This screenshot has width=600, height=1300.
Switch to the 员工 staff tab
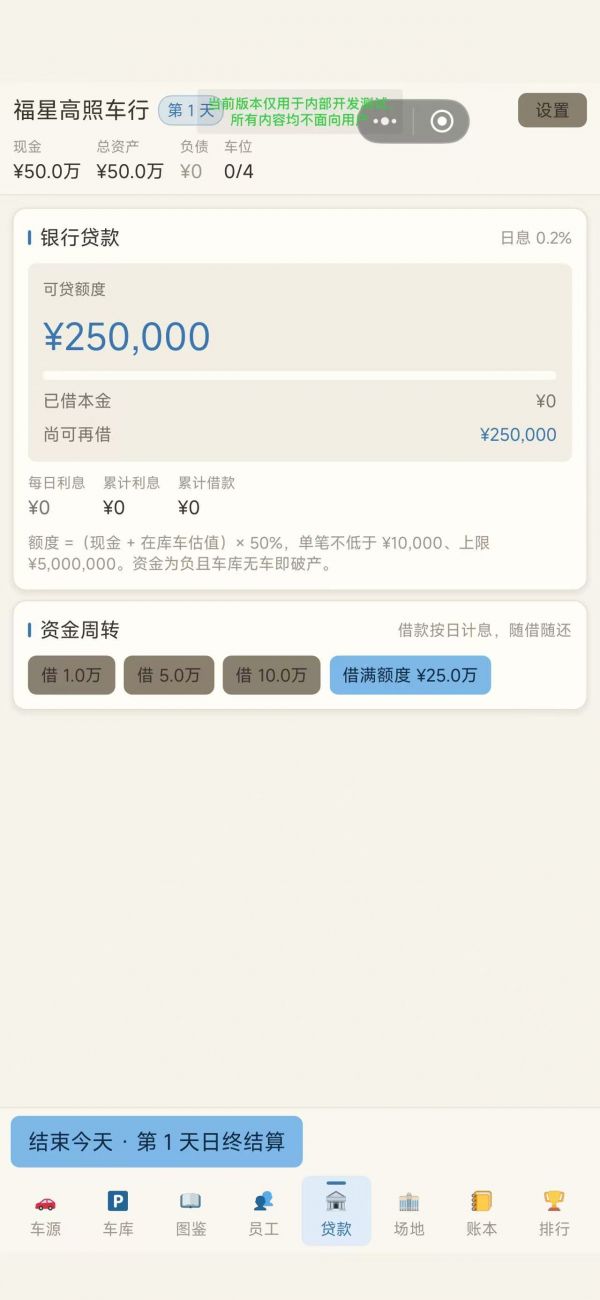(264, 1213)
